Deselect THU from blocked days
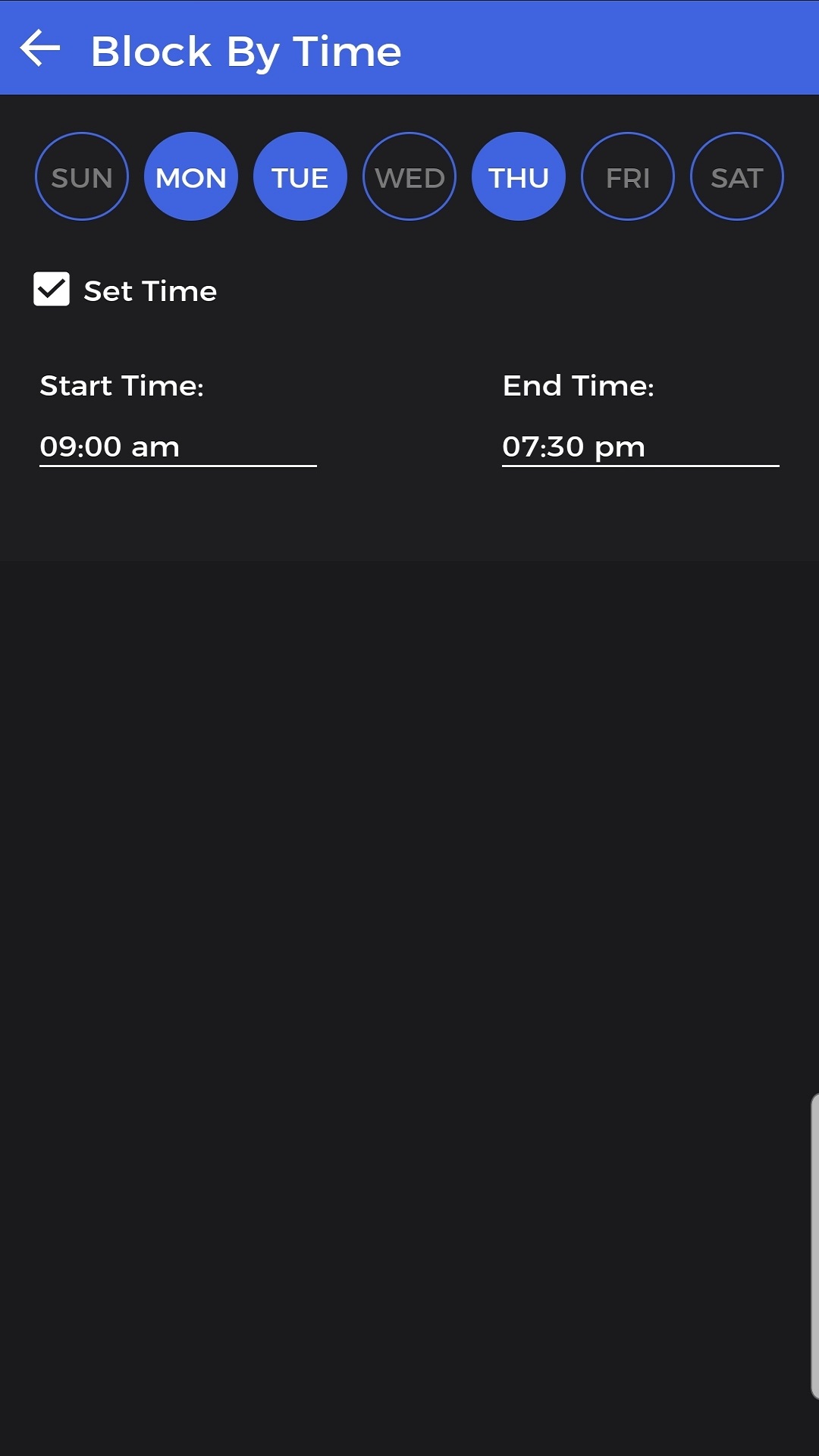 [x=519, y=177]
